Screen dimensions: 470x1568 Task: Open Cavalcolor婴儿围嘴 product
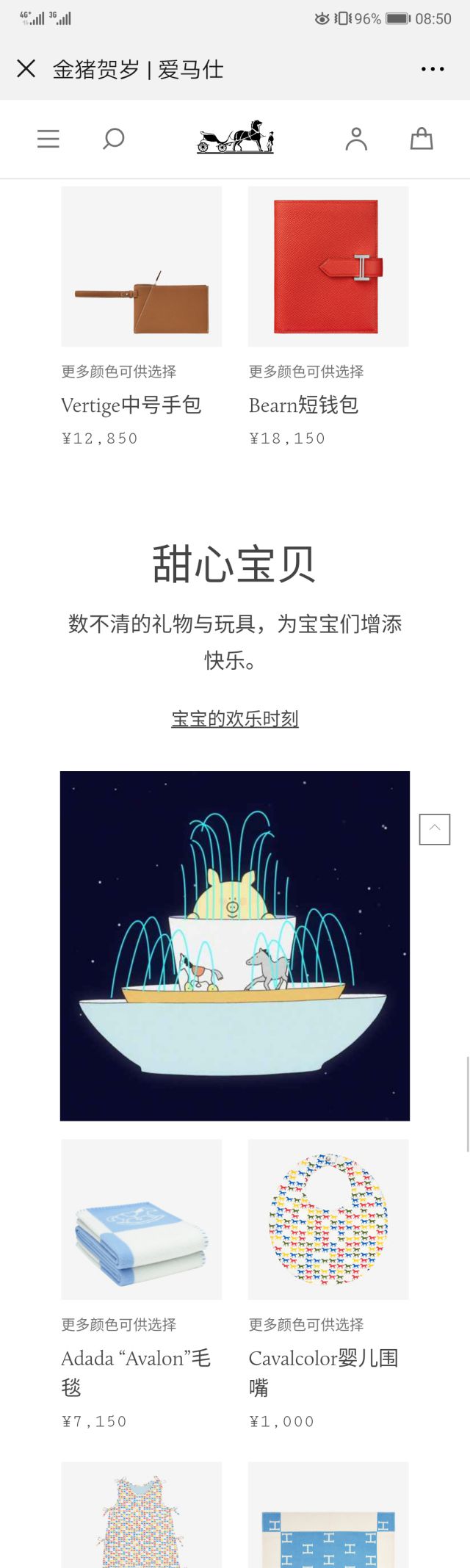tap(328, 1219)
